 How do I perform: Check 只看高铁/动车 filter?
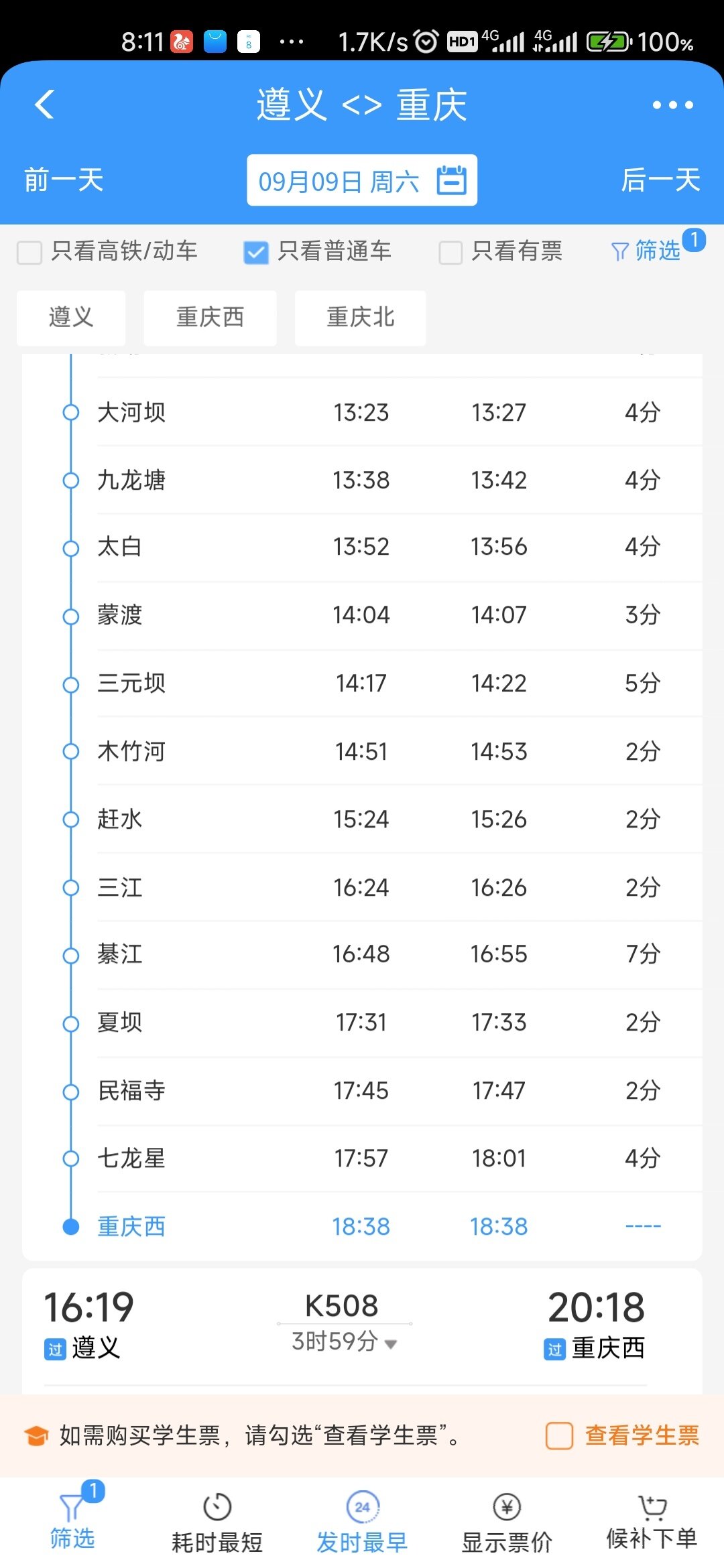29,253
